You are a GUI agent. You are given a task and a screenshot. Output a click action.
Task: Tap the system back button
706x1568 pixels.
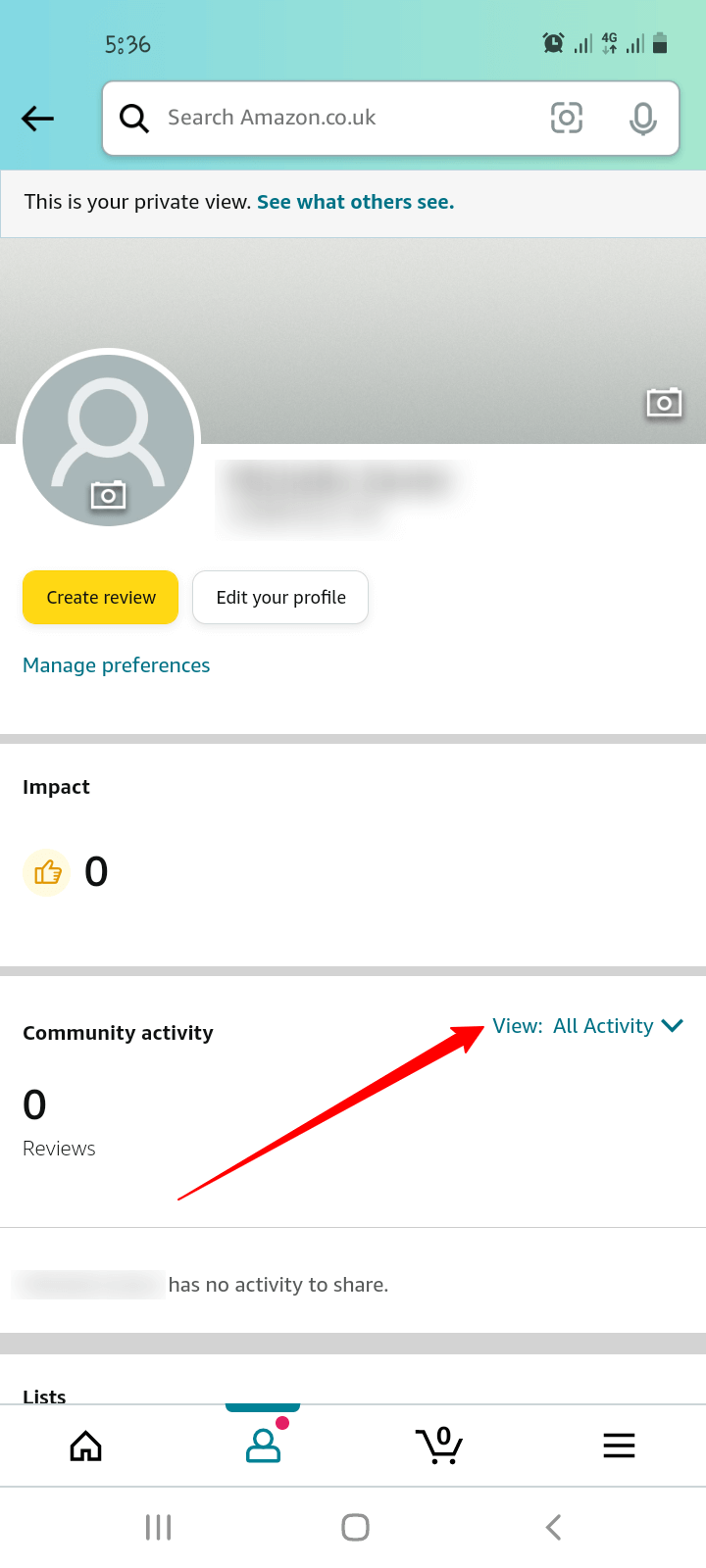coord(553,1527)
